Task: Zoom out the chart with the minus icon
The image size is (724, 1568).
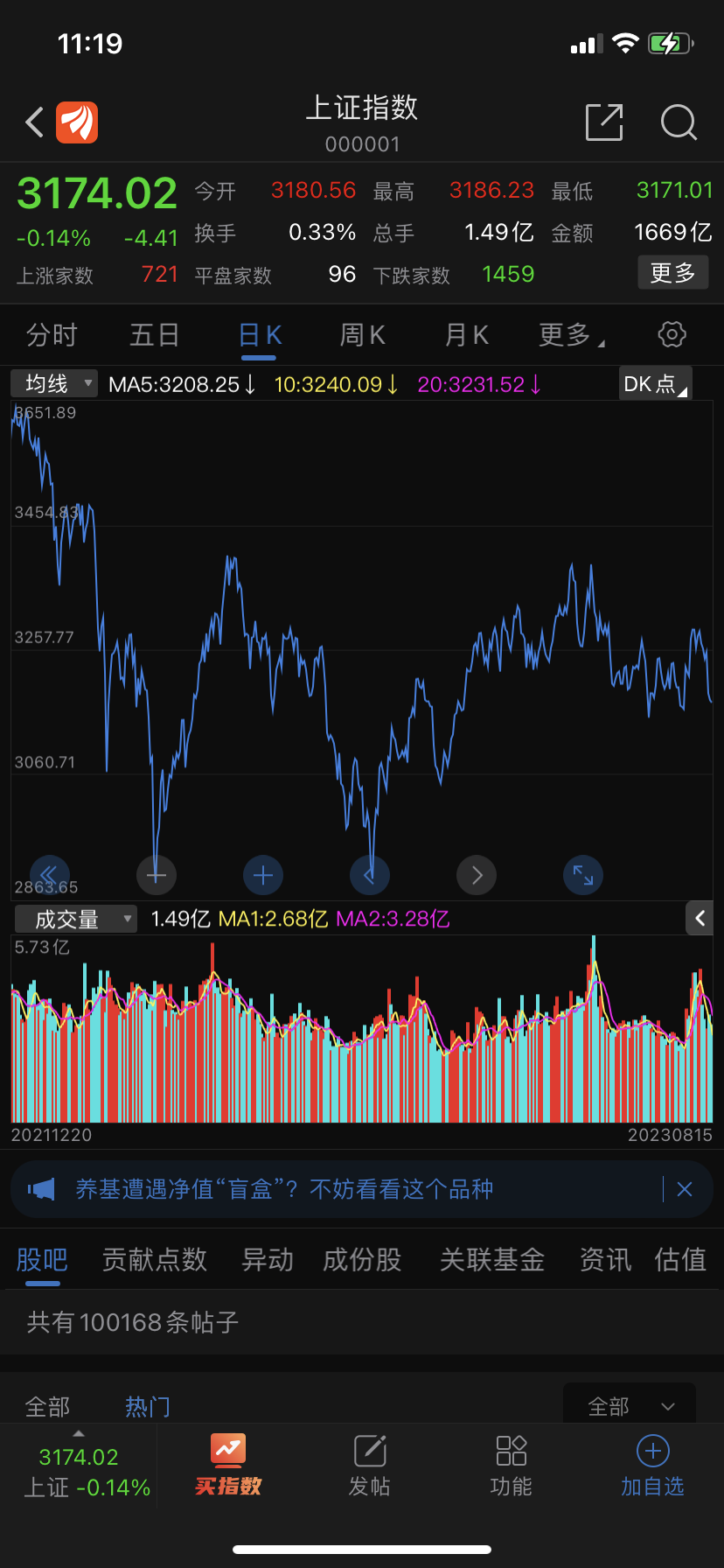Action: click(156, 875)
